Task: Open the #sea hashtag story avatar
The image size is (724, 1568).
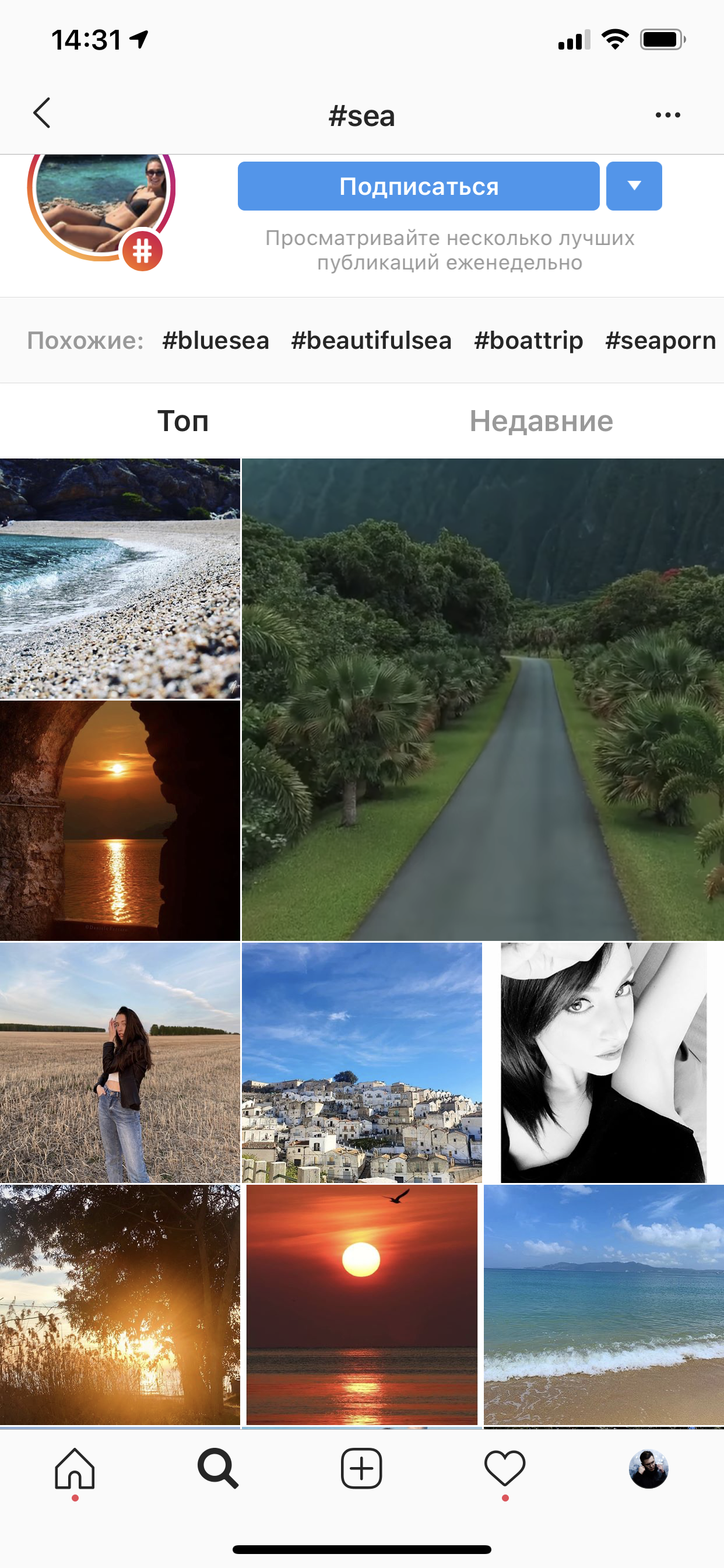Action: click(101, 204)
